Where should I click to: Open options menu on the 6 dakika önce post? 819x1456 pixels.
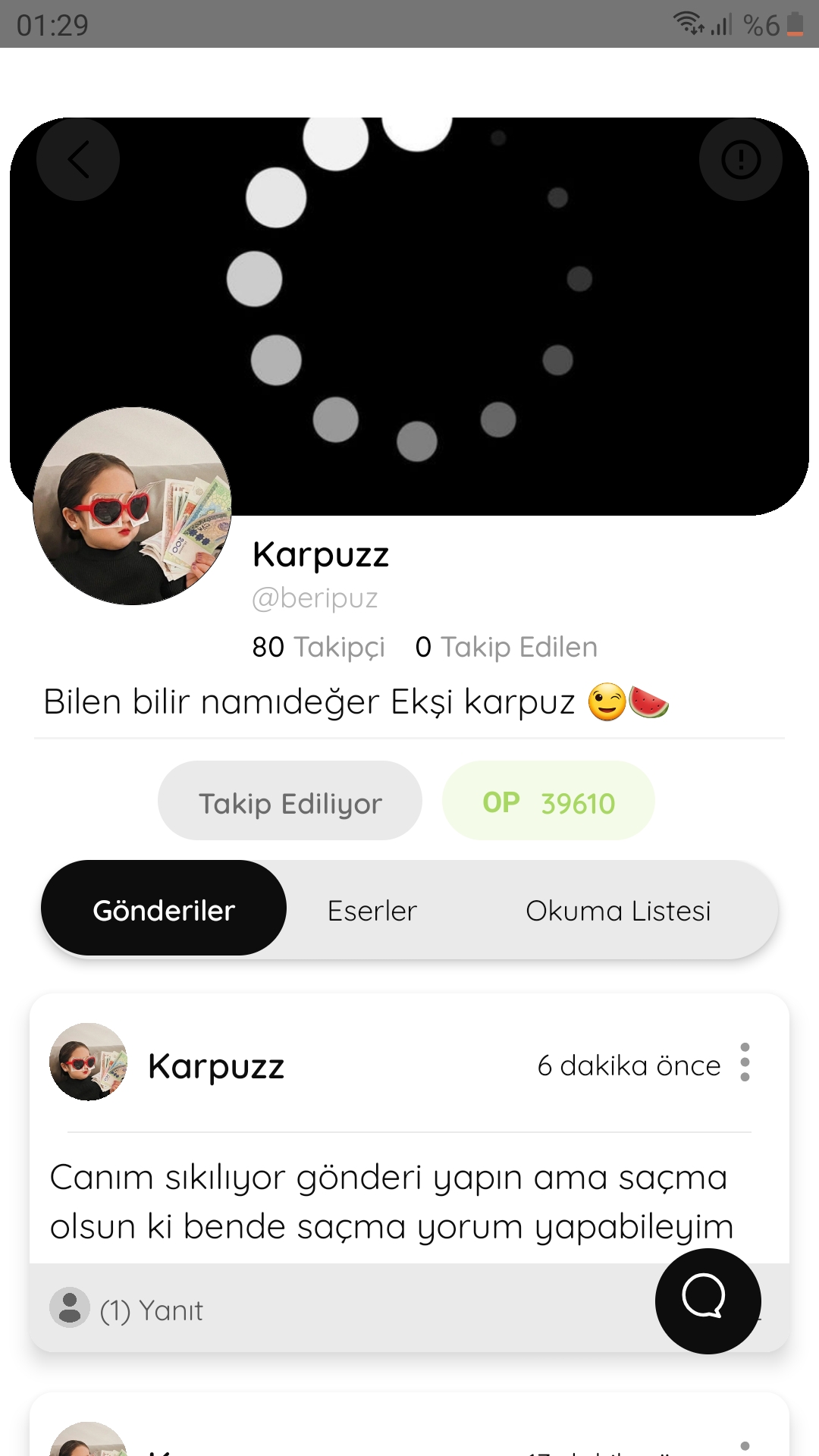pos(745,1062)
